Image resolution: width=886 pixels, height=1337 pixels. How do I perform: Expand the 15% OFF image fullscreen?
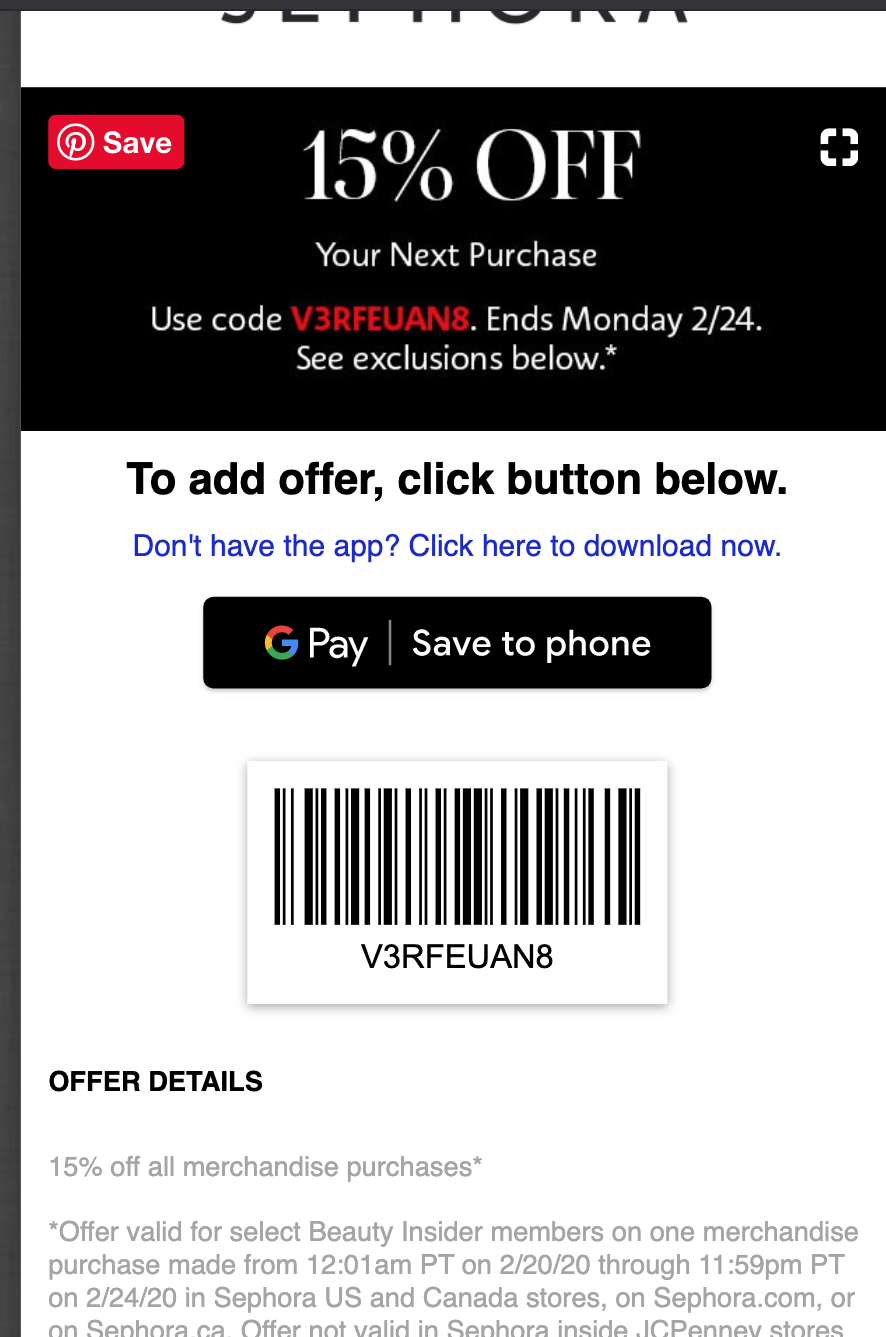pyautogui.click(x=838, y=147)
